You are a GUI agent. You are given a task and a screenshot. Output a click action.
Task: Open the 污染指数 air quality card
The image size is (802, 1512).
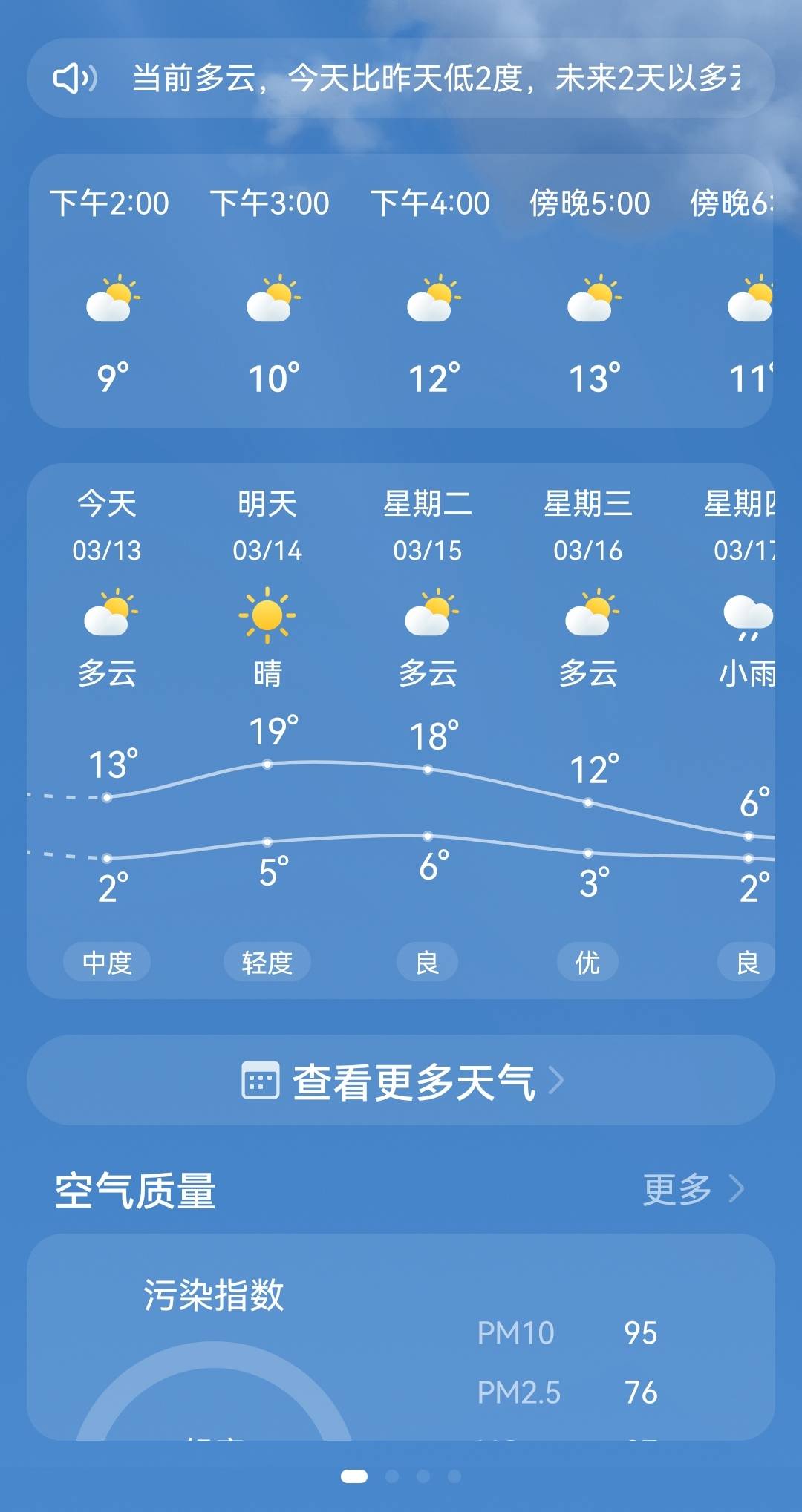401,1337
